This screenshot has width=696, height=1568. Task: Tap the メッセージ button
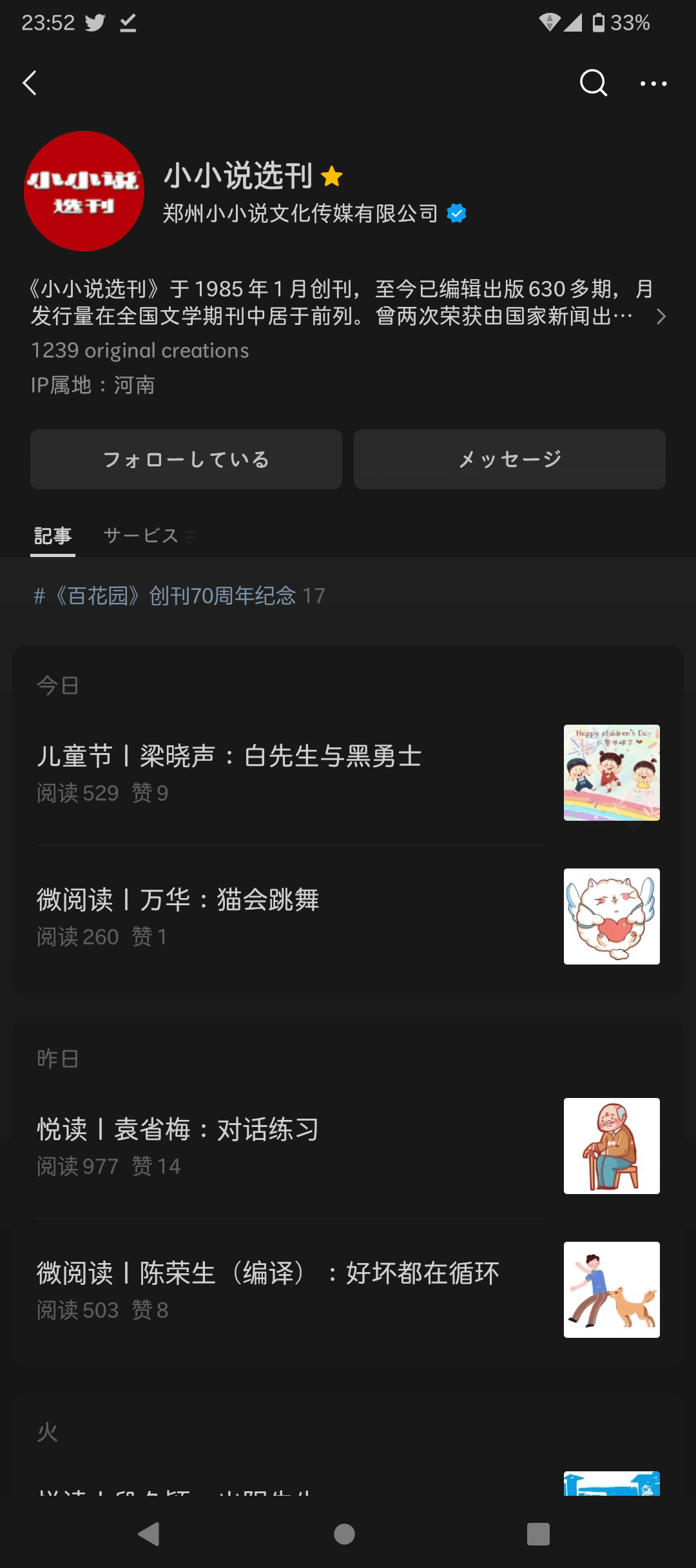click(508, 459)
